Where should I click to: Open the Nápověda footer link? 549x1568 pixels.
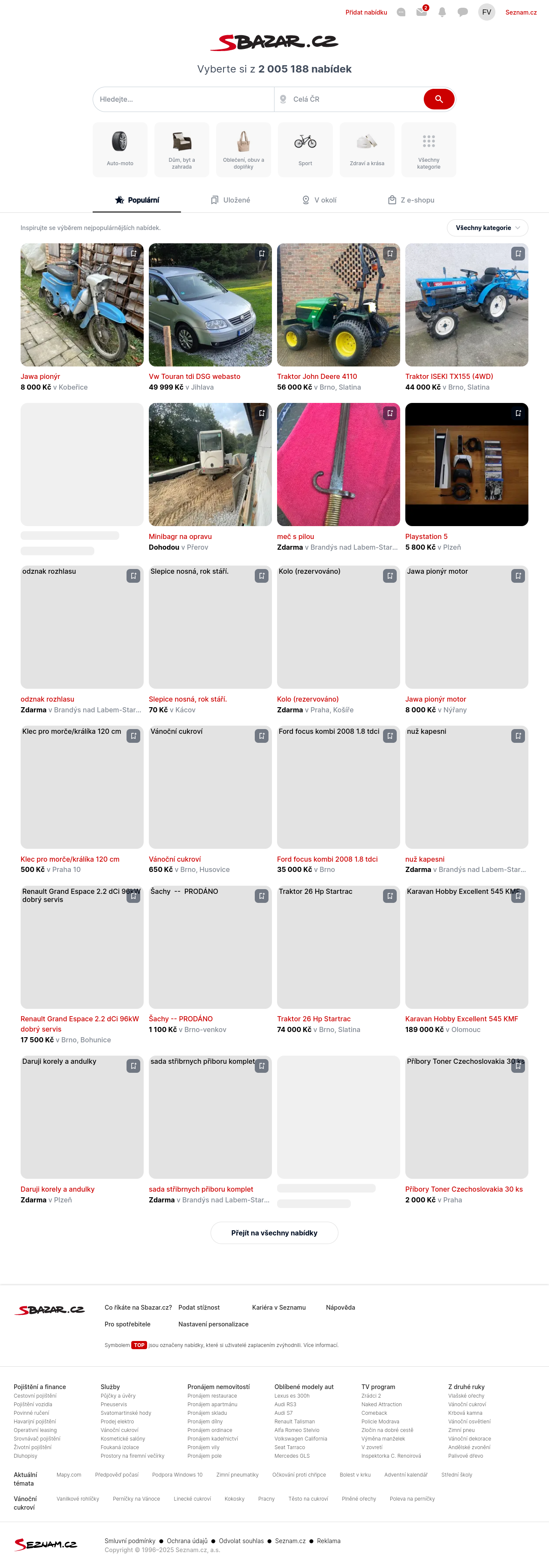pyautogui.click(x=340, y=1308)
